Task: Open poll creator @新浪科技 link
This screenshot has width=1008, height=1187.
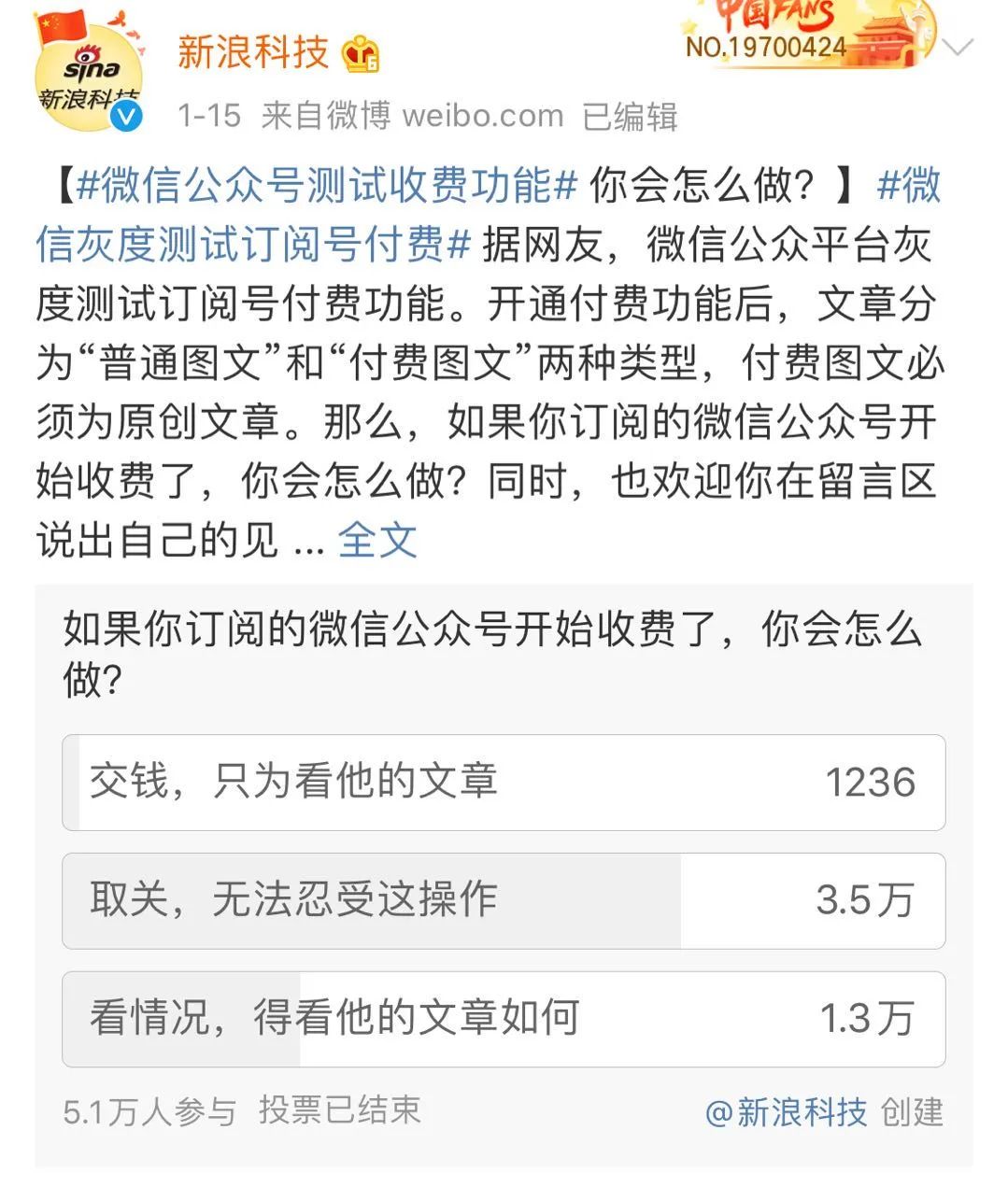Action: [x=787, y=1112]
